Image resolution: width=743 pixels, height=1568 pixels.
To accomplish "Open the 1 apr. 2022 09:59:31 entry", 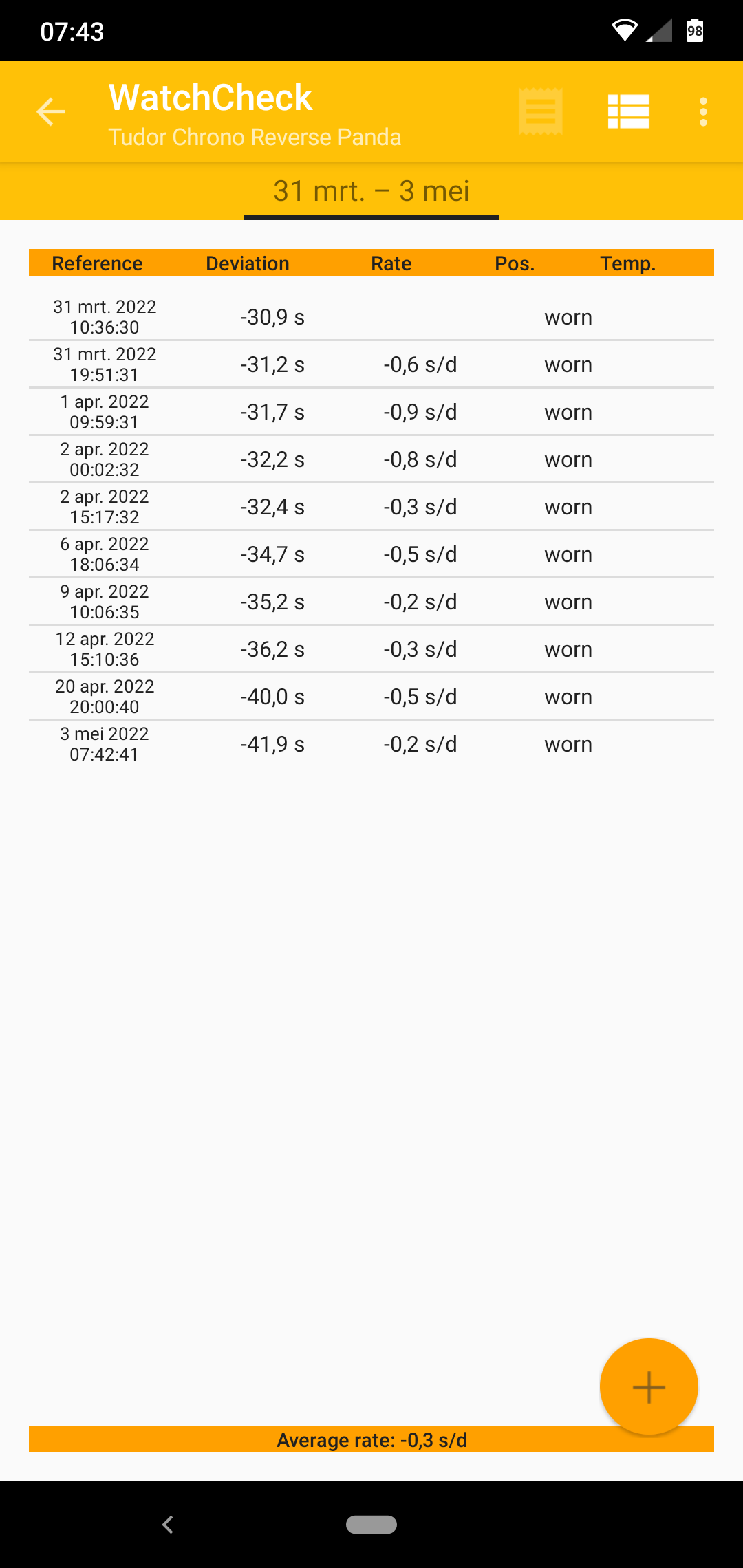I will [x=371, y=412].
